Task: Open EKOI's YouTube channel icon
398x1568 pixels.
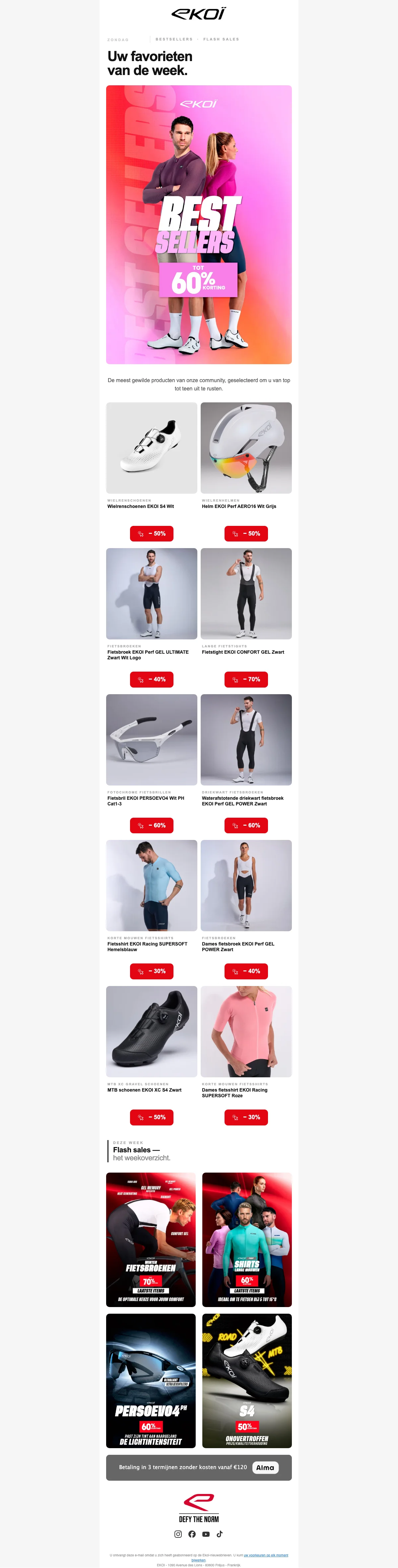Action: 206,1534
